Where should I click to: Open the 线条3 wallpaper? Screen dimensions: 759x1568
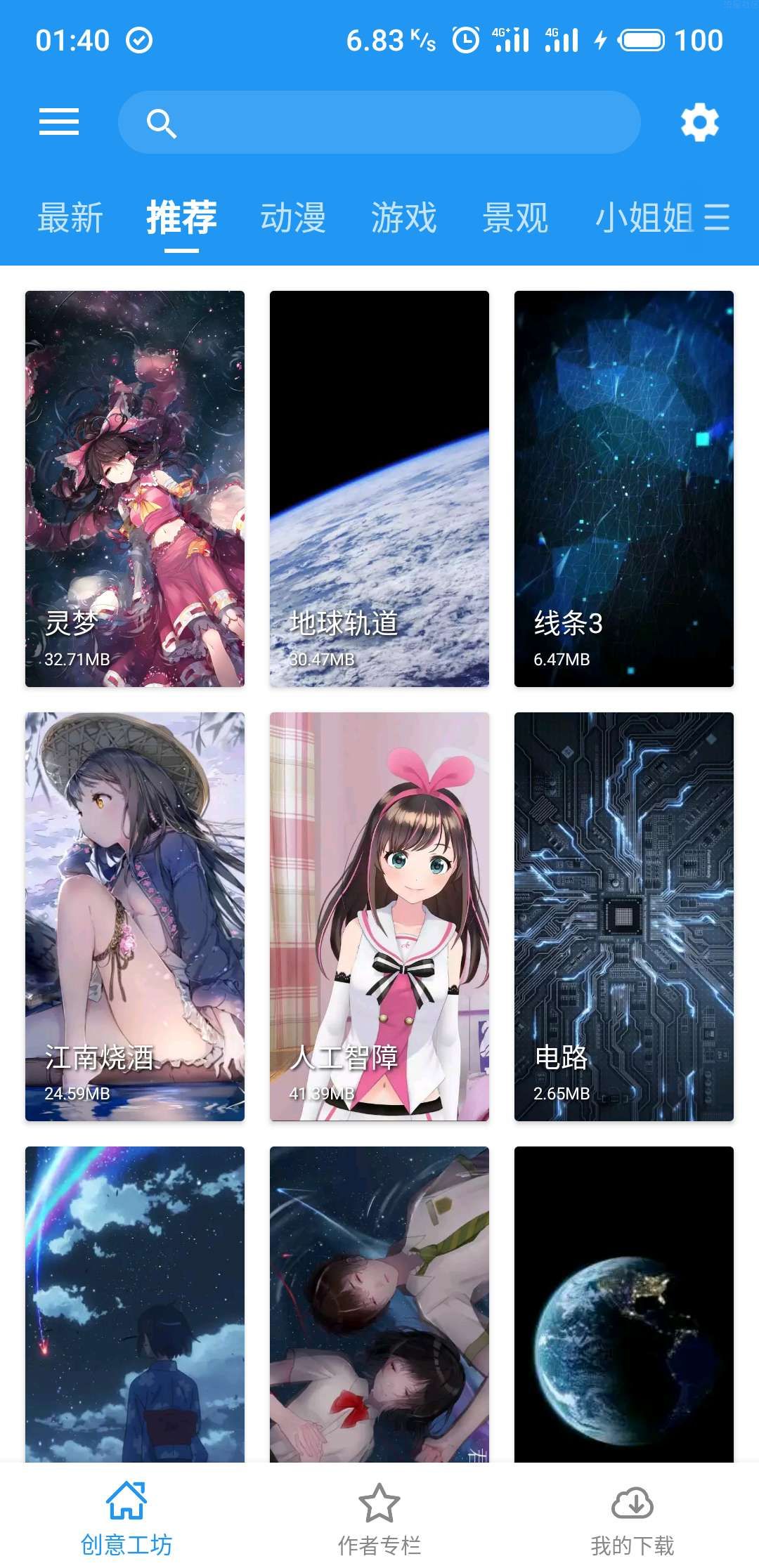pos(624,488)
